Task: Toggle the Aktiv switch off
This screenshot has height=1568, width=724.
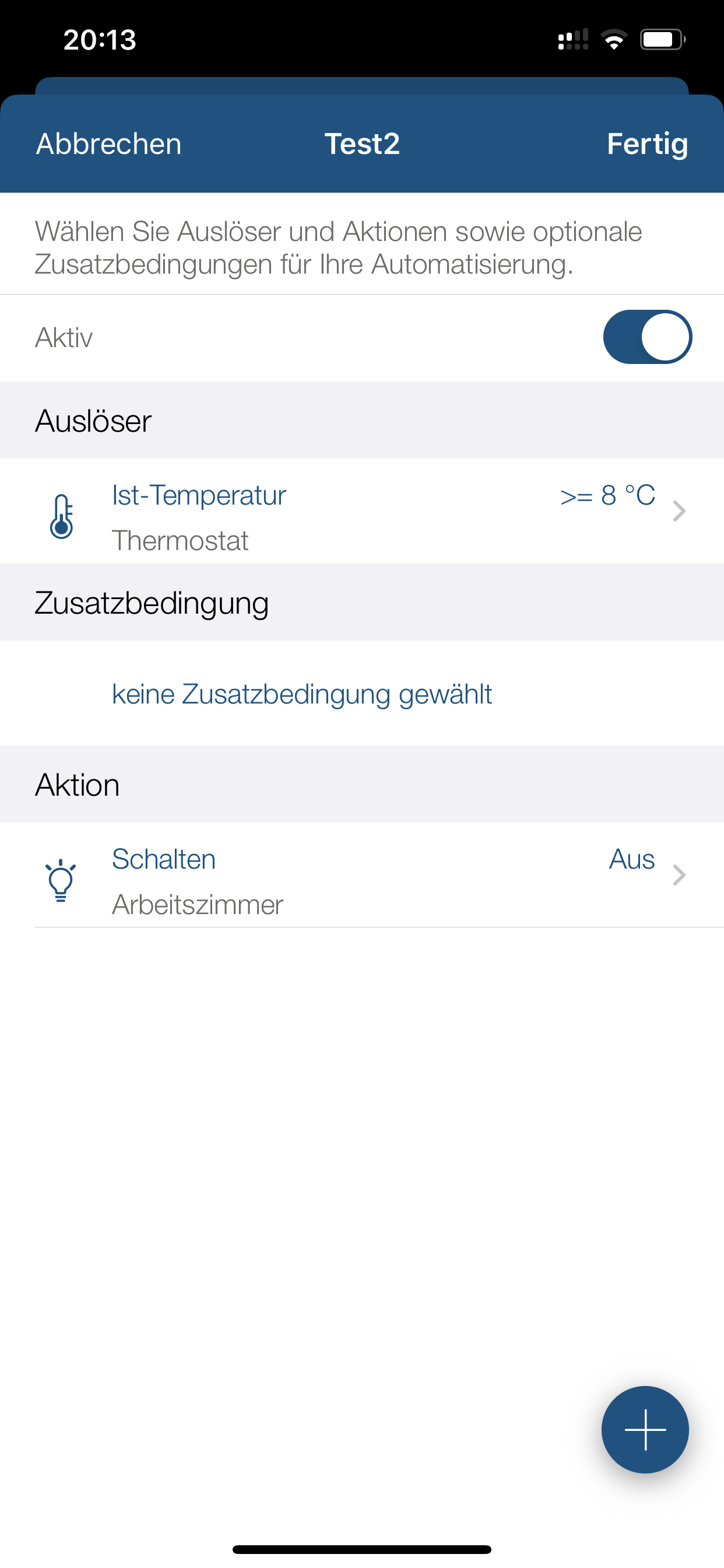Action: [646, 337]
